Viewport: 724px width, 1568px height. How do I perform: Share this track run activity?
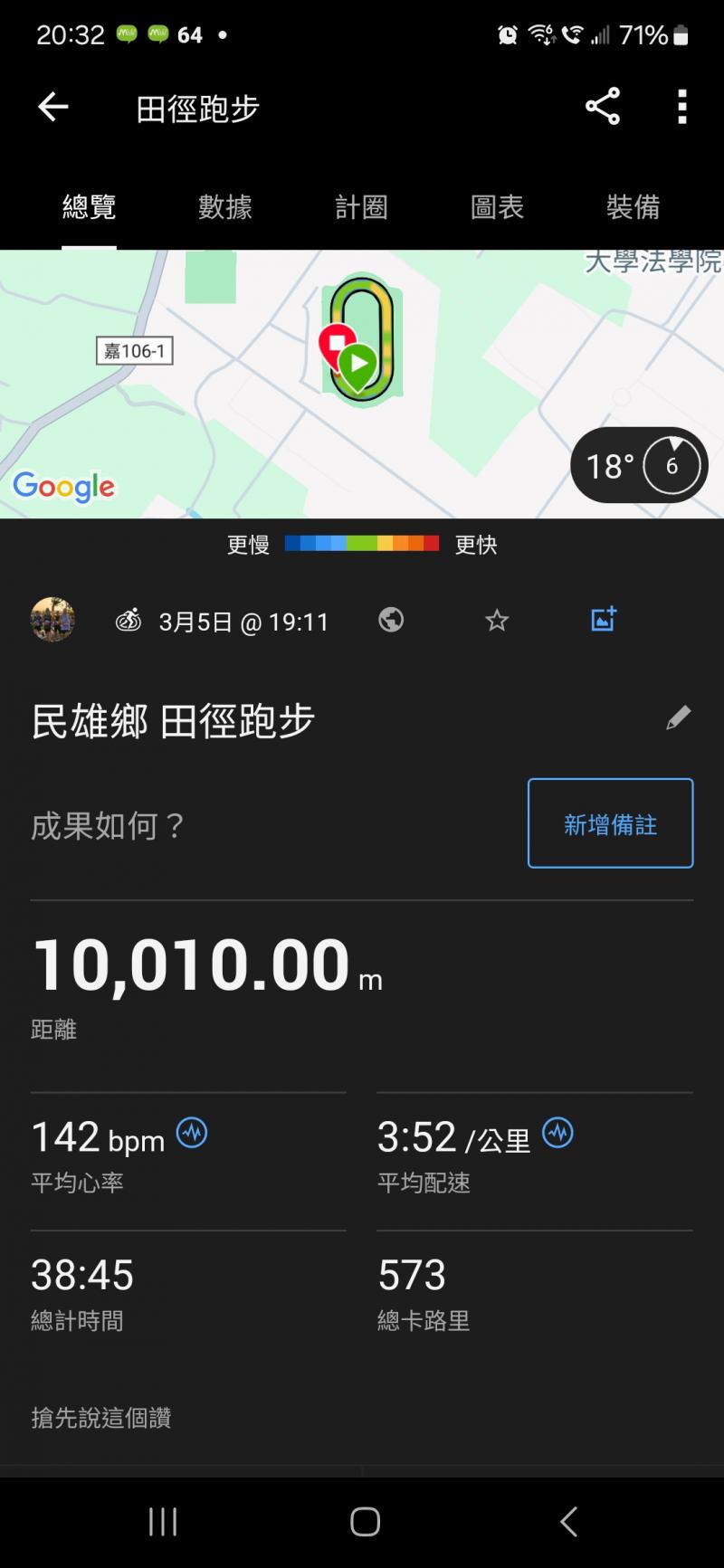coord(603,107)
